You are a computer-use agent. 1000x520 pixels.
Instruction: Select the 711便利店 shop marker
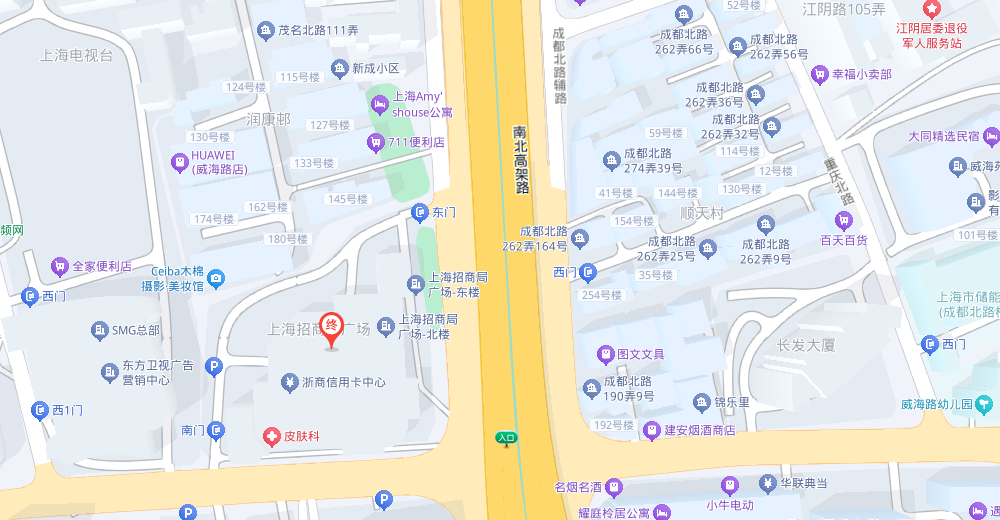click(374, 143)
